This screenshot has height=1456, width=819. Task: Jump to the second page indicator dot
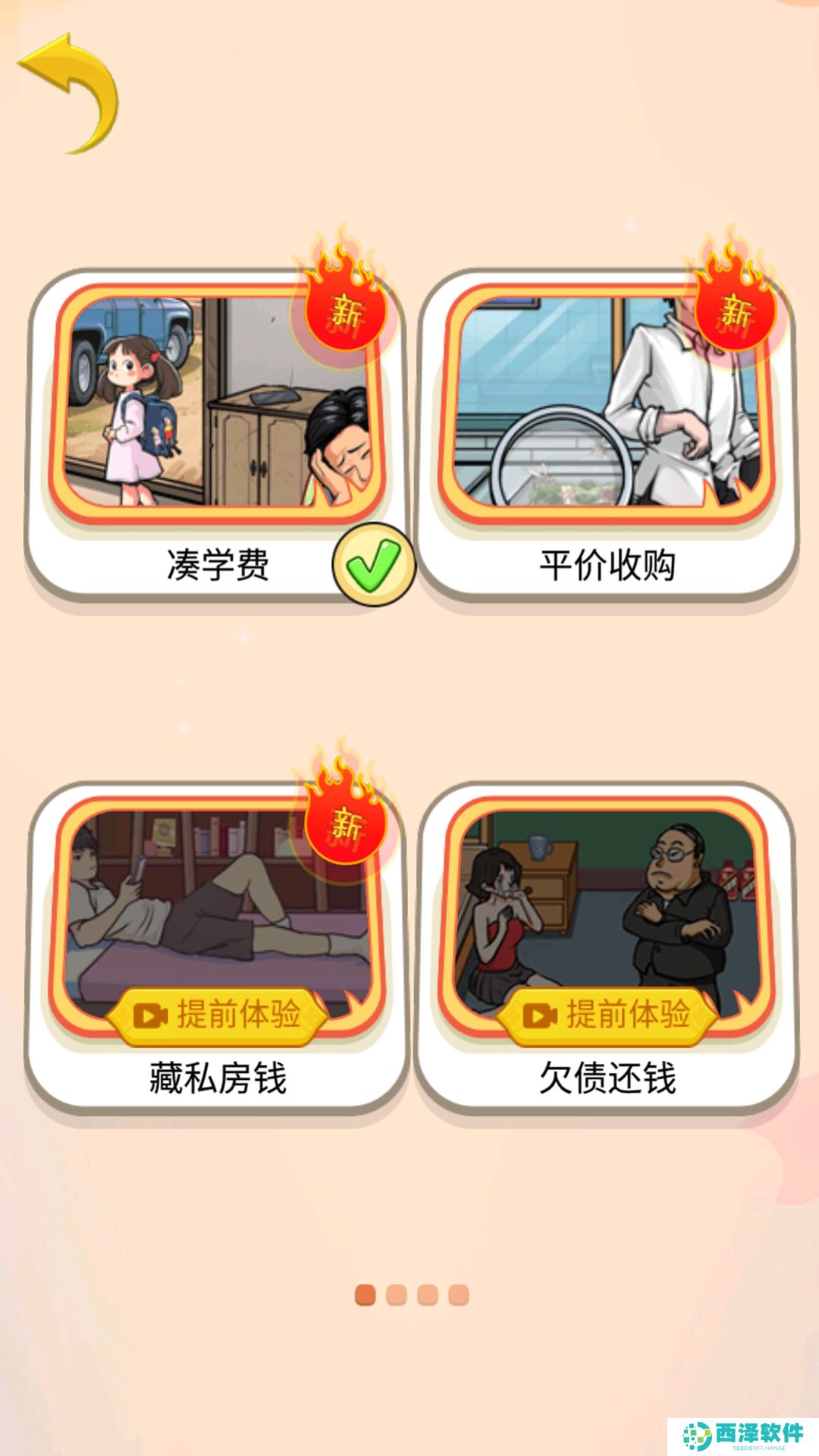[x=397, y=1294]
